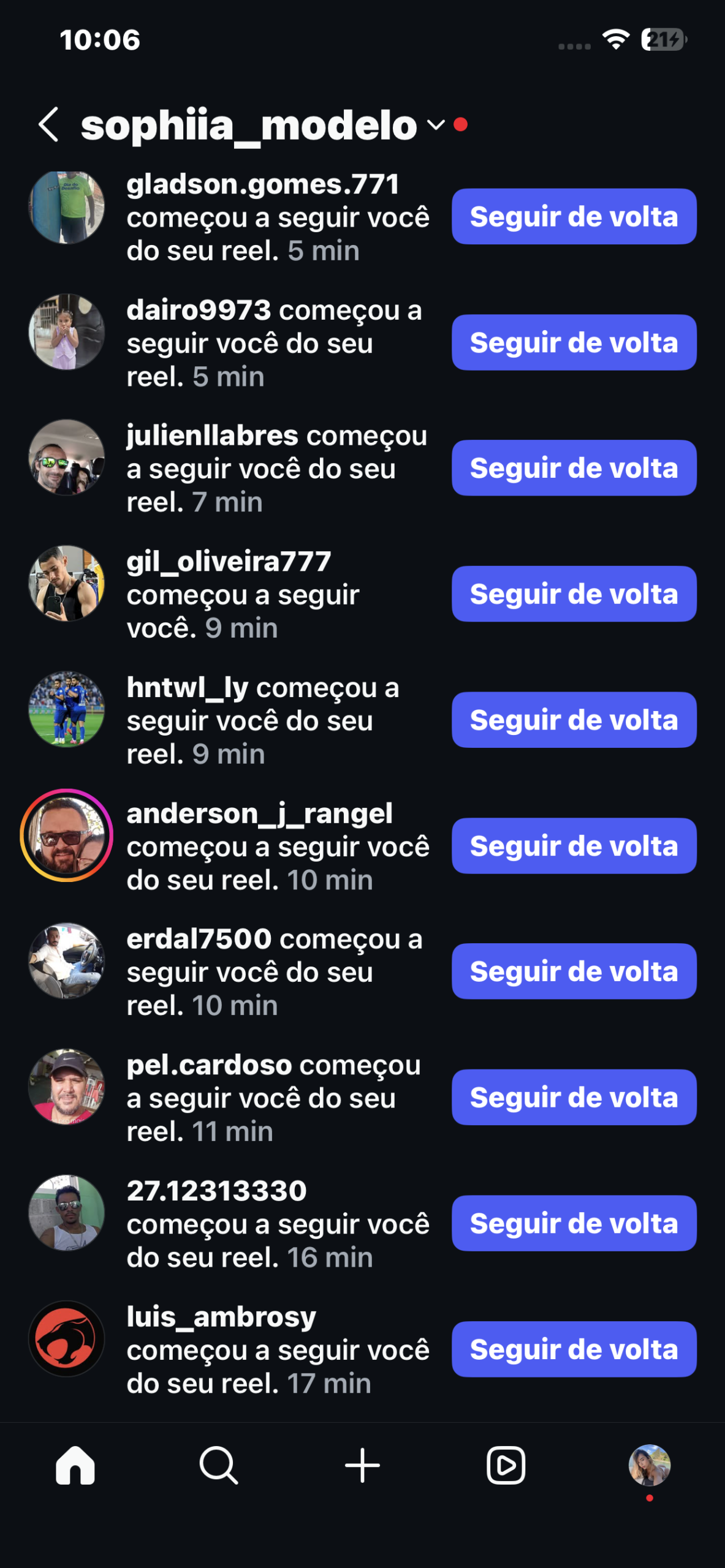Viewport: 725px width, 1568px height.
Task: Follow back hntwl_ly
Action: pos(574,720)
